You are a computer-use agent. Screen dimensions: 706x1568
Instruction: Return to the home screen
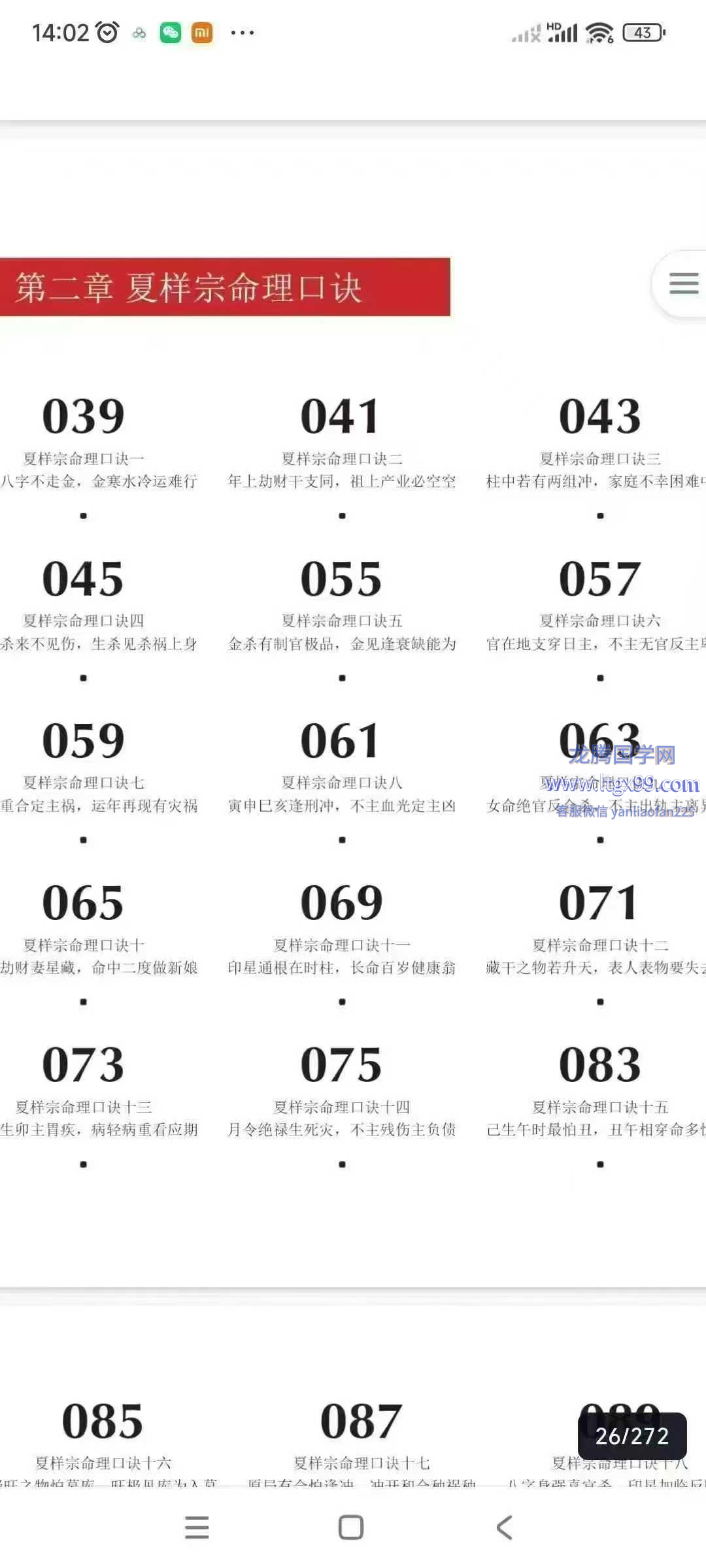click(351, 1527)
